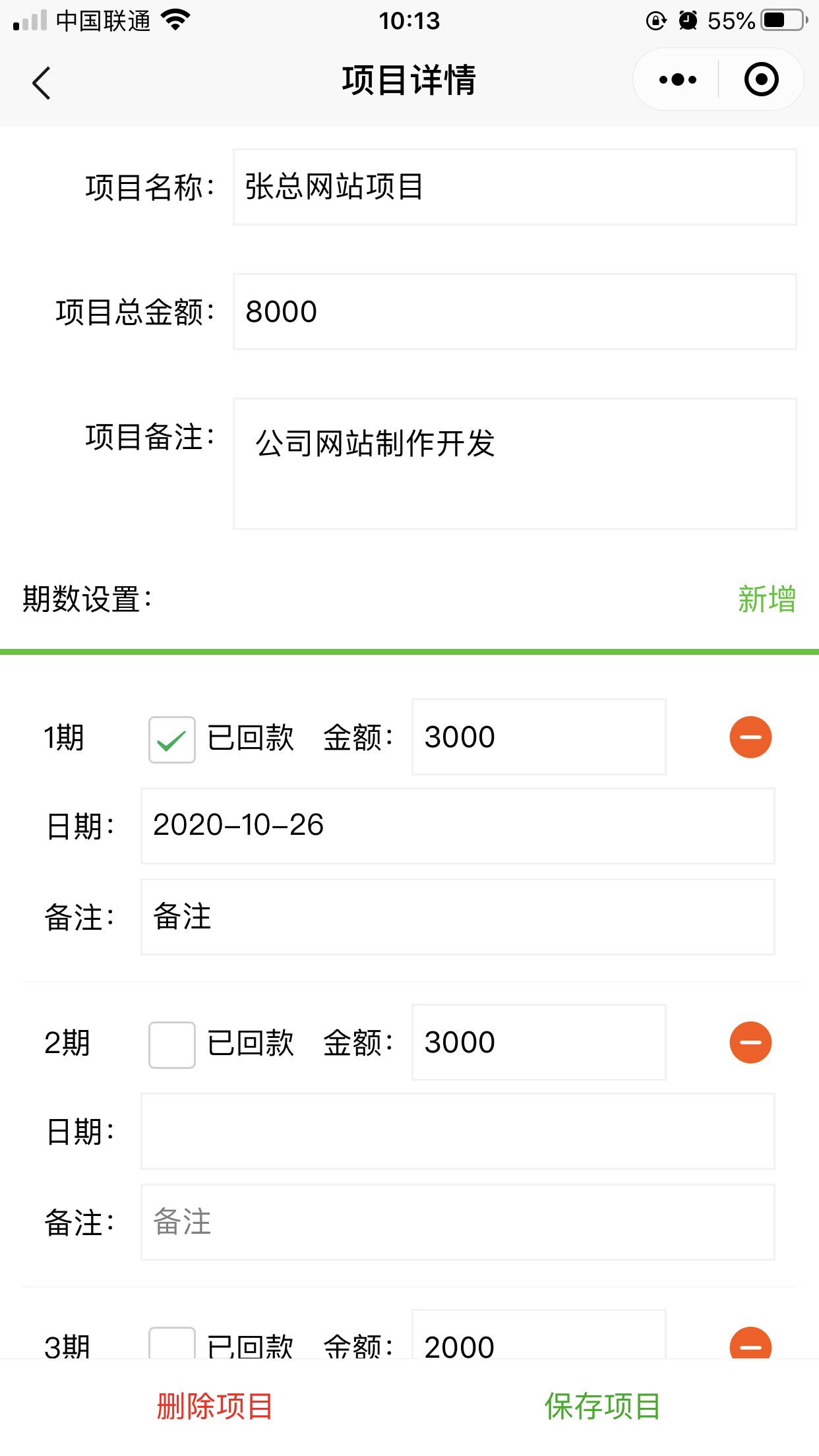The image size is (819, 1456).
Task: Go back using the top-left arrow
Action: [x=42, y=83]
